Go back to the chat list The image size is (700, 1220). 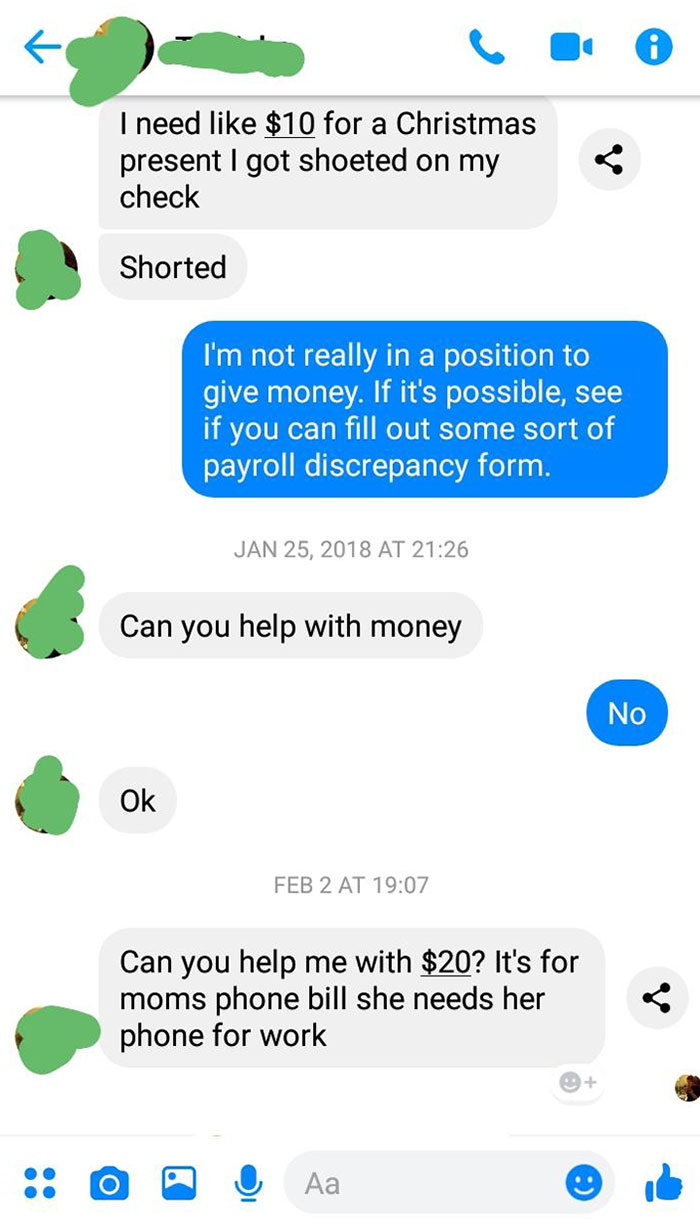point(42,50)
